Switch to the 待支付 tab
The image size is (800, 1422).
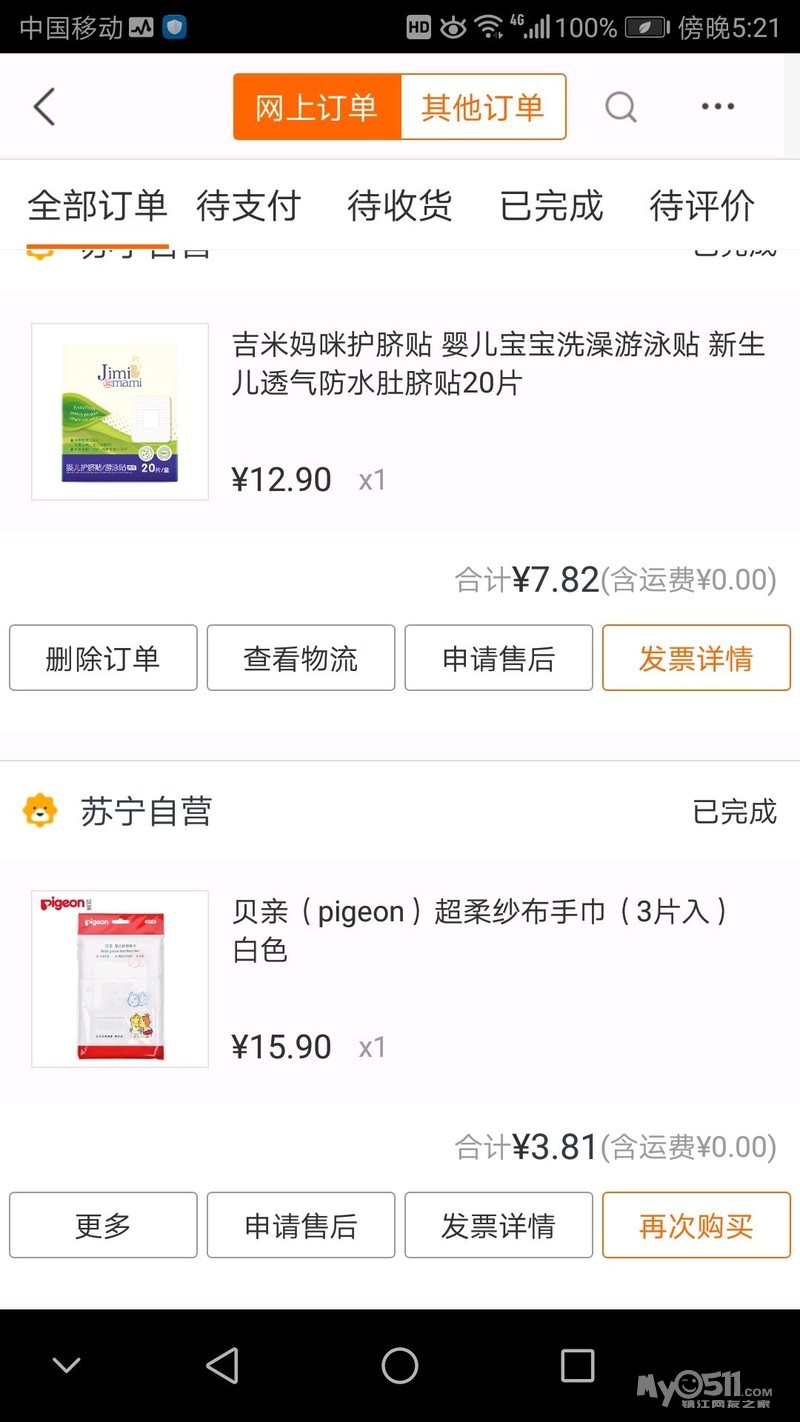[249, 206]
